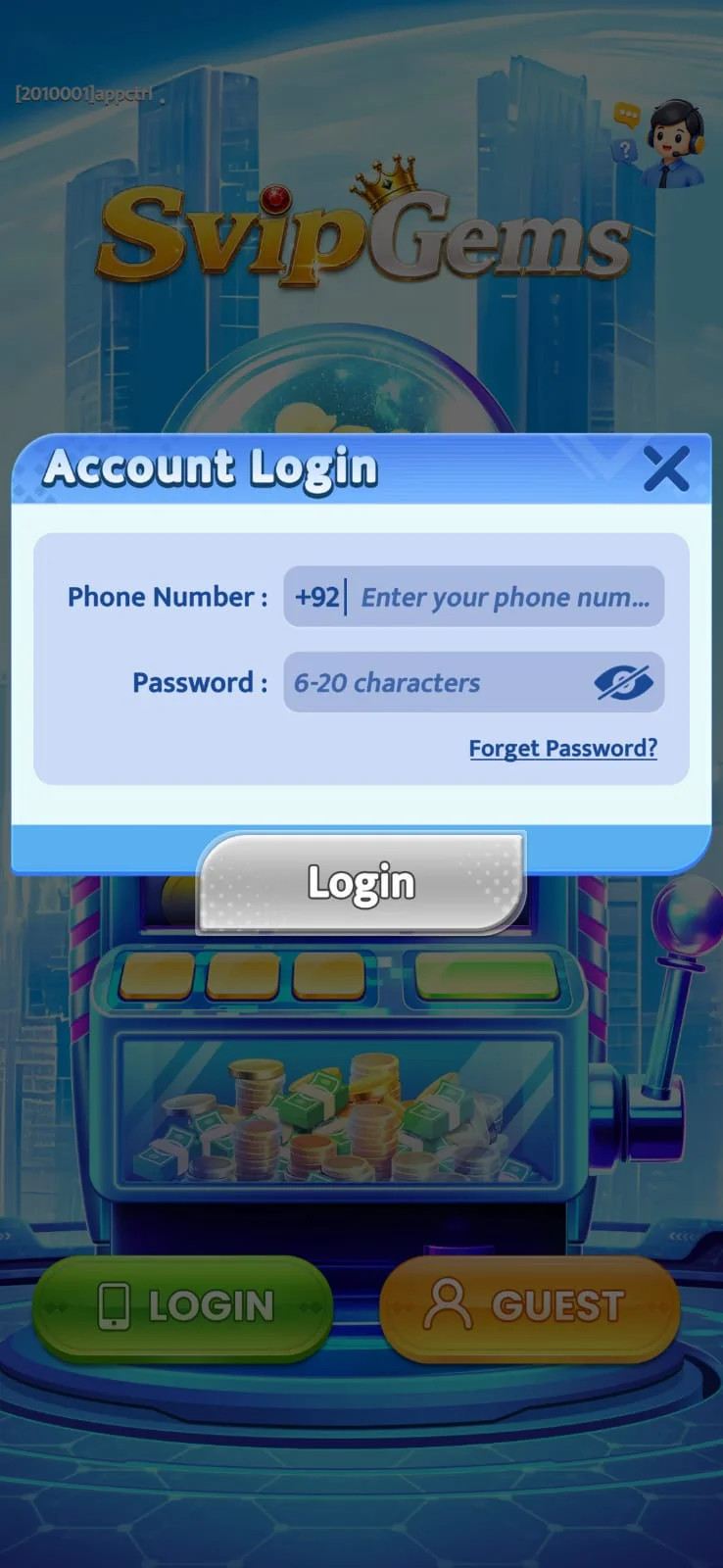723x1568 pixels.
Task: Tap the grey Login button
Action: pos(361,883)
